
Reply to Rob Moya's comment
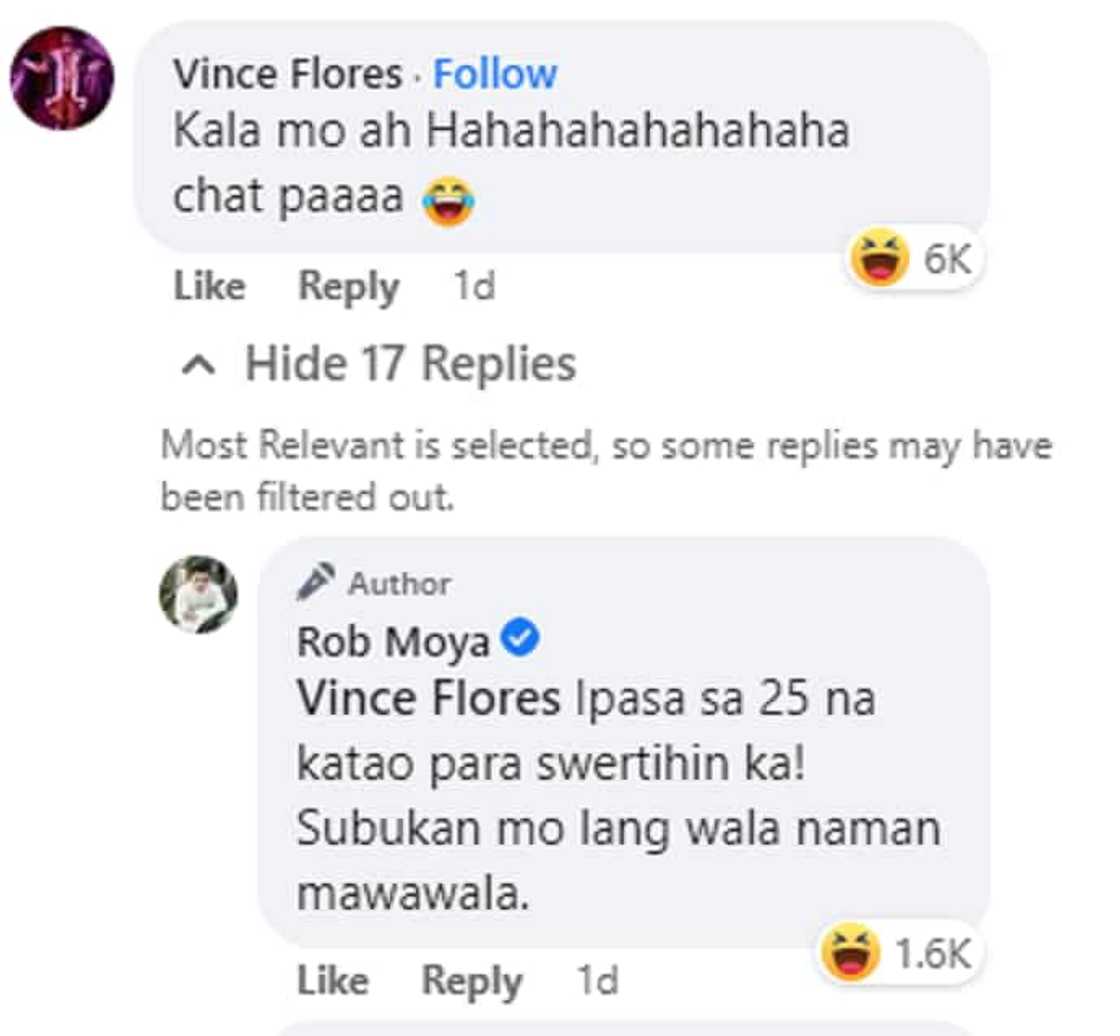pyautogui.click(x=471, y=980)
